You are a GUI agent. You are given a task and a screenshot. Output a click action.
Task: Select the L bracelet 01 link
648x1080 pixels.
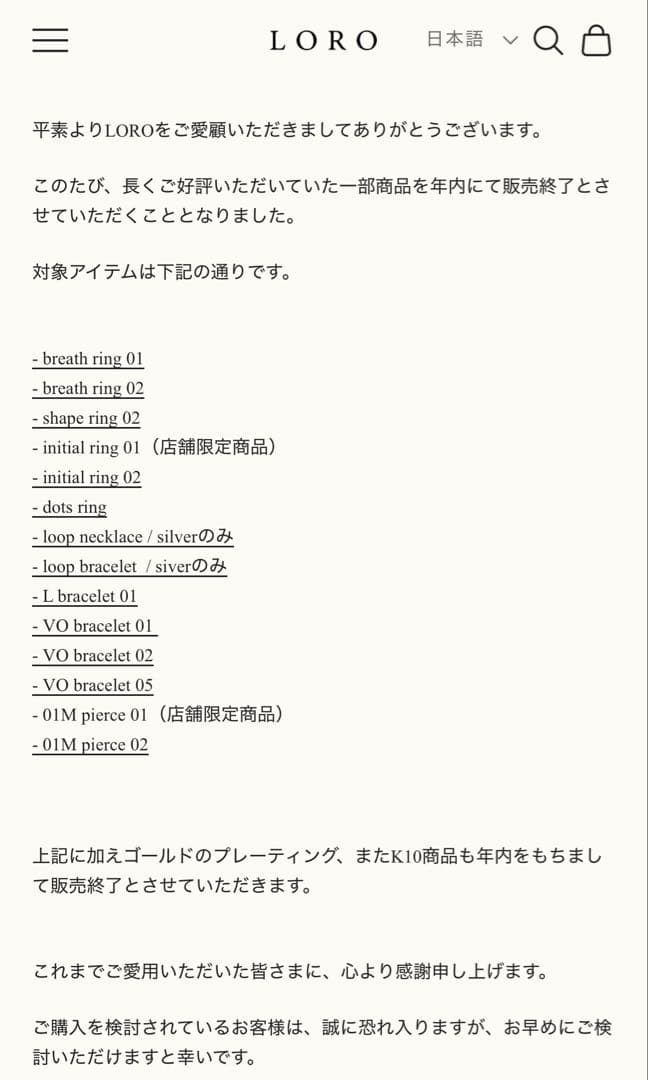pos(85,597)
